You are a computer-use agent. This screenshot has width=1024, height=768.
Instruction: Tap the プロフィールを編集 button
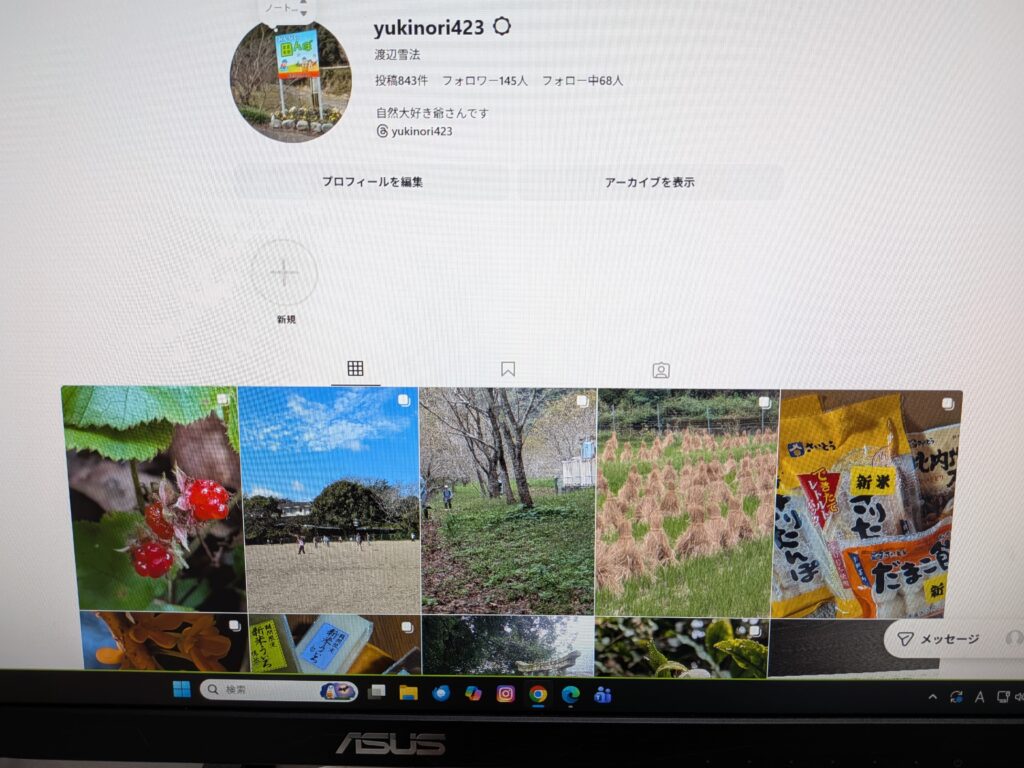(x=372, y=182)
